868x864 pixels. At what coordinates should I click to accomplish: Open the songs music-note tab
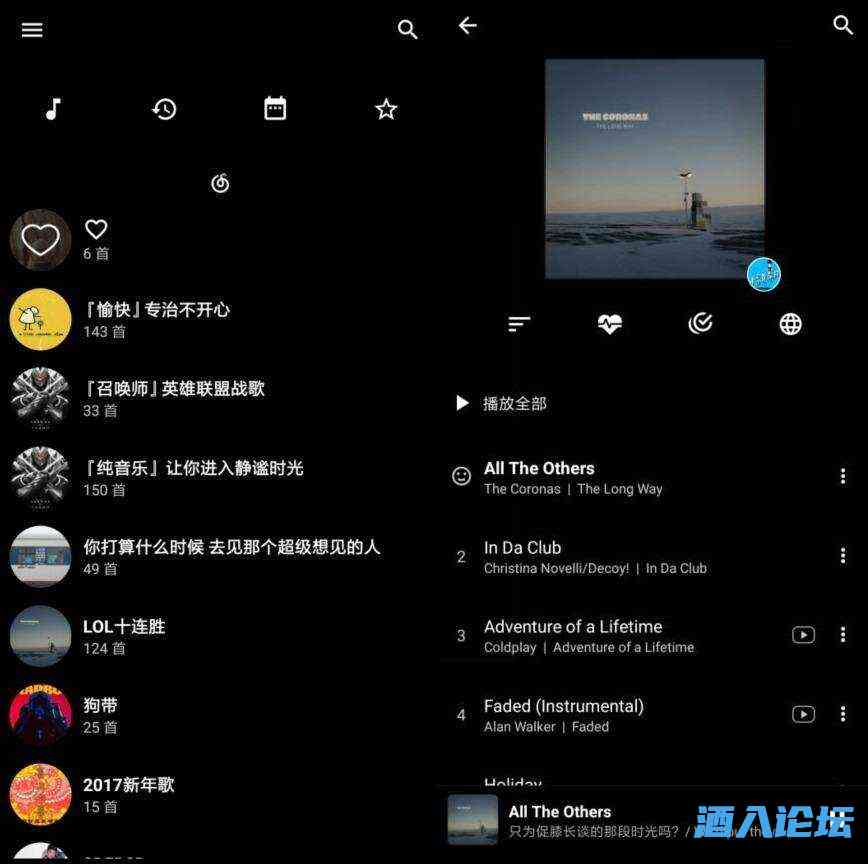pyautogui.click(x=54, y=109)
